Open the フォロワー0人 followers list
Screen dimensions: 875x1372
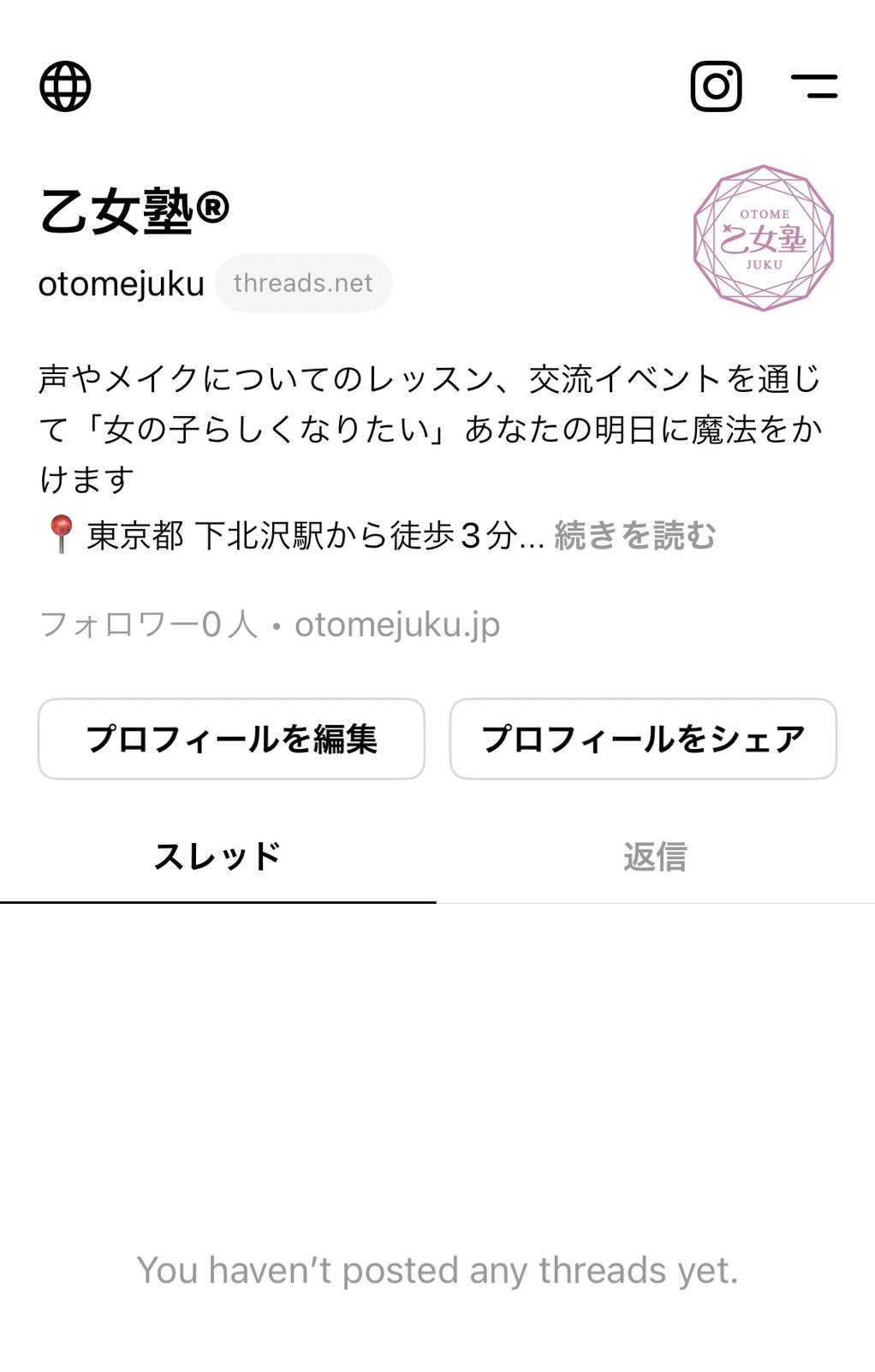(x=149, y=625)
